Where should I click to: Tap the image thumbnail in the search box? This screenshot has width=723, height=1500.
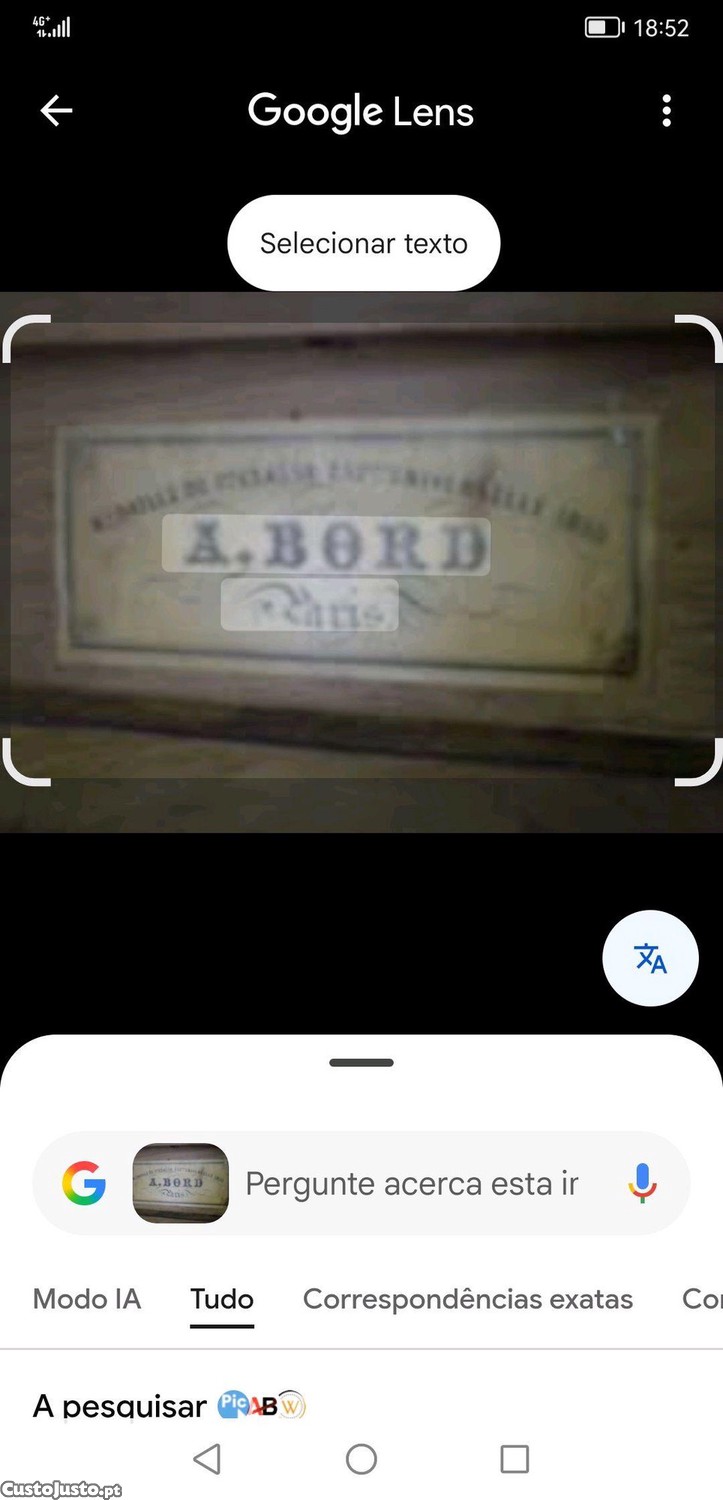click(x=181, y=1184)
